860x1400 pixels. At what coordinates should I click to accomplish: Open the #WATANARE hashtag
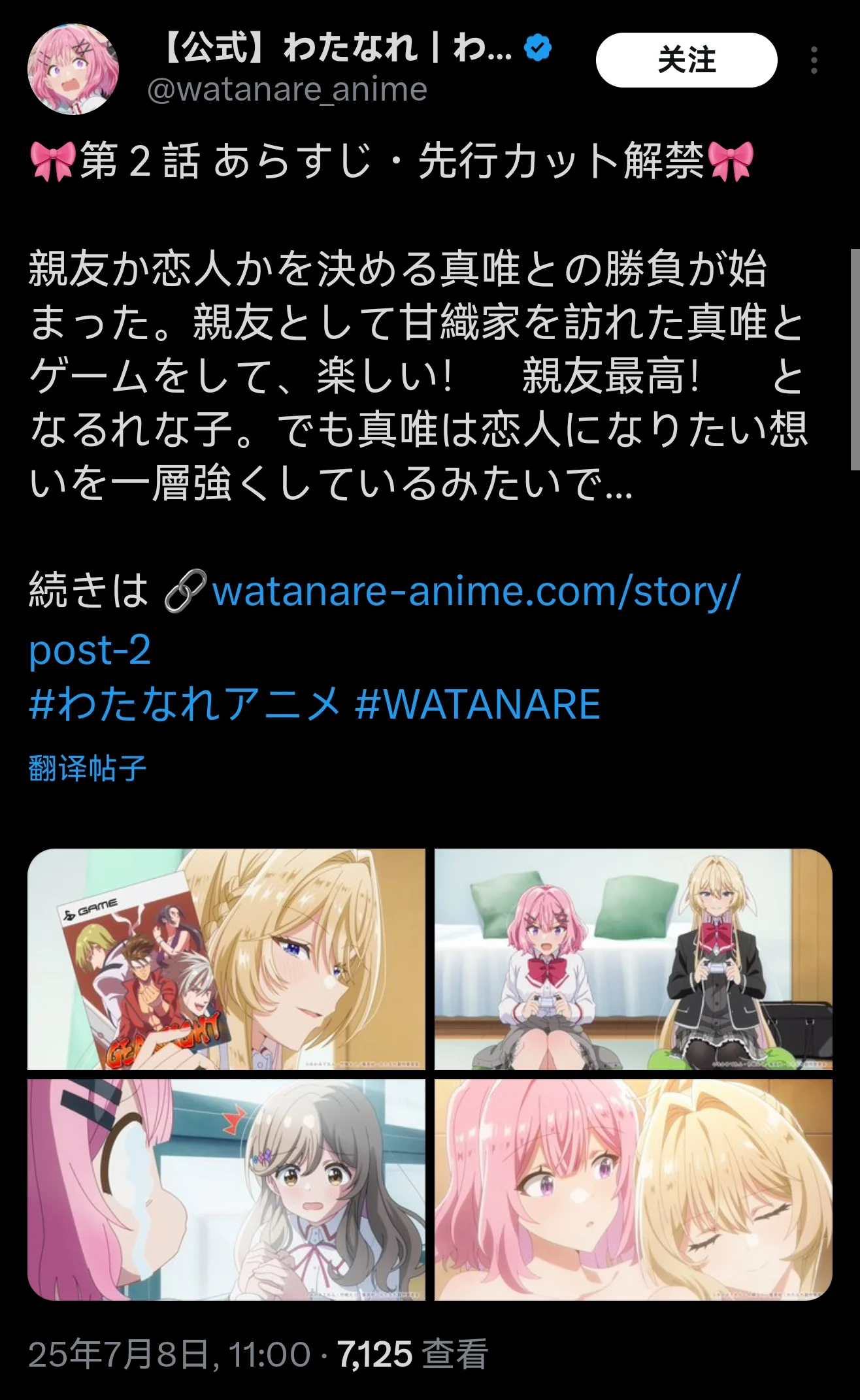(478, 704)
